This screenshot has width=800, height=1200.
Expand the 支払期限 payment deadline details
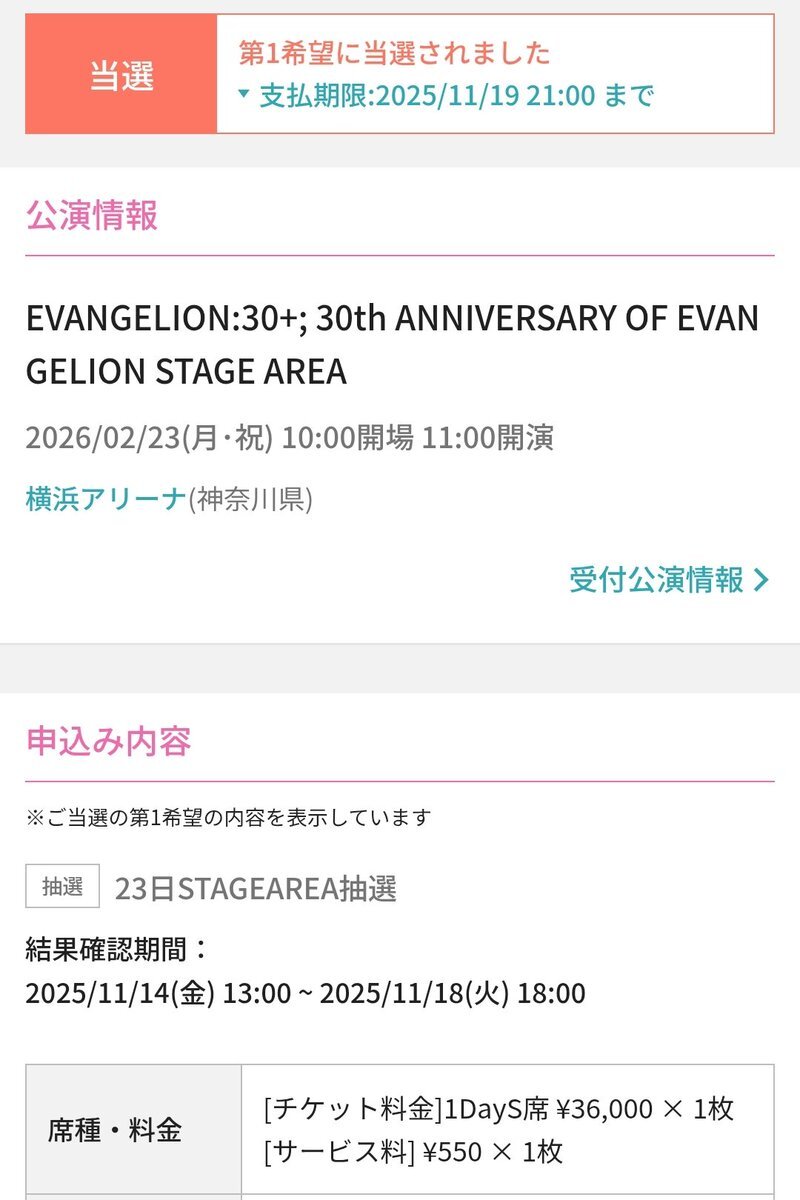[445, 96]
